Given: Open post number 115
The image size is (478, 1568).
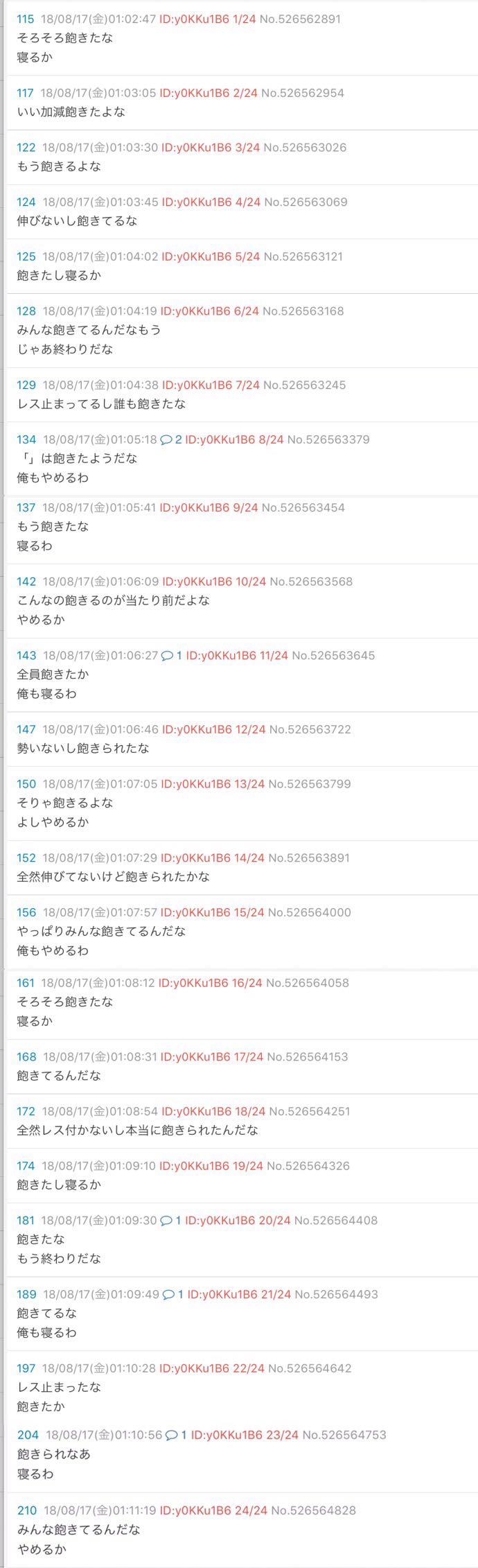Looking at the screenshot, I should coord(25,19).
